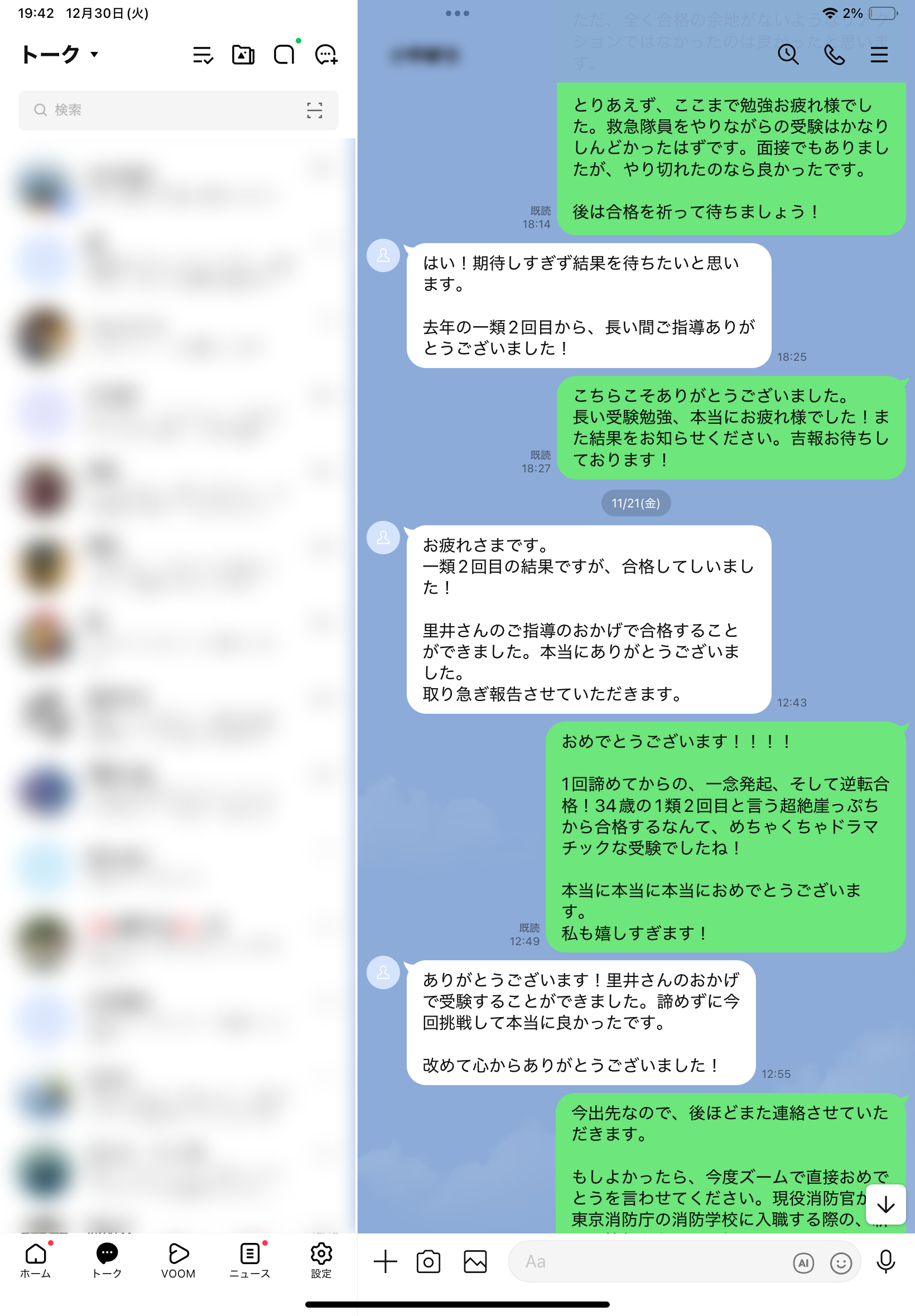Switch to the ホーム tab
915x1316 pixels.
(36, 1260)
